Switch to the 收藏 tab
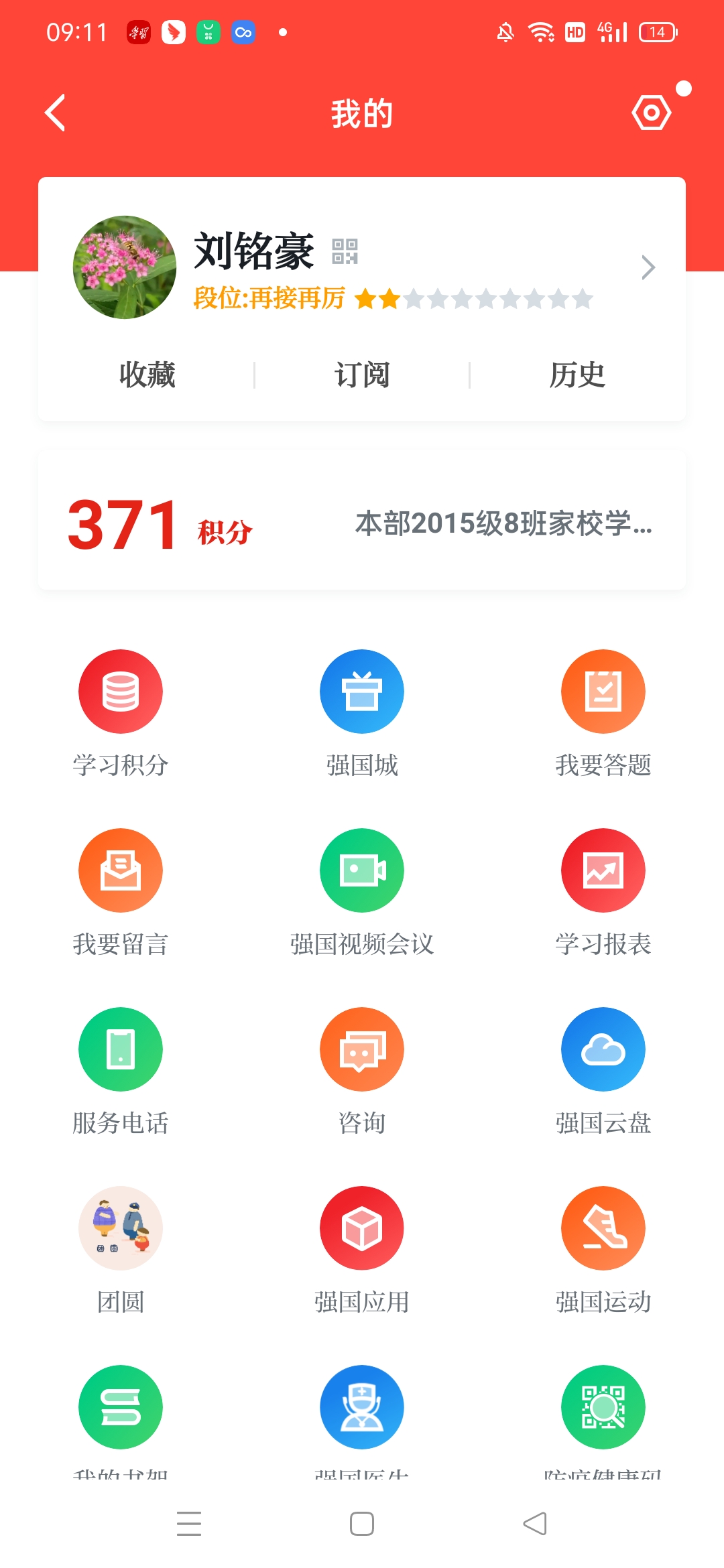Image resolution: width=724 pixels, height=1568 pixels. [147, 375]
